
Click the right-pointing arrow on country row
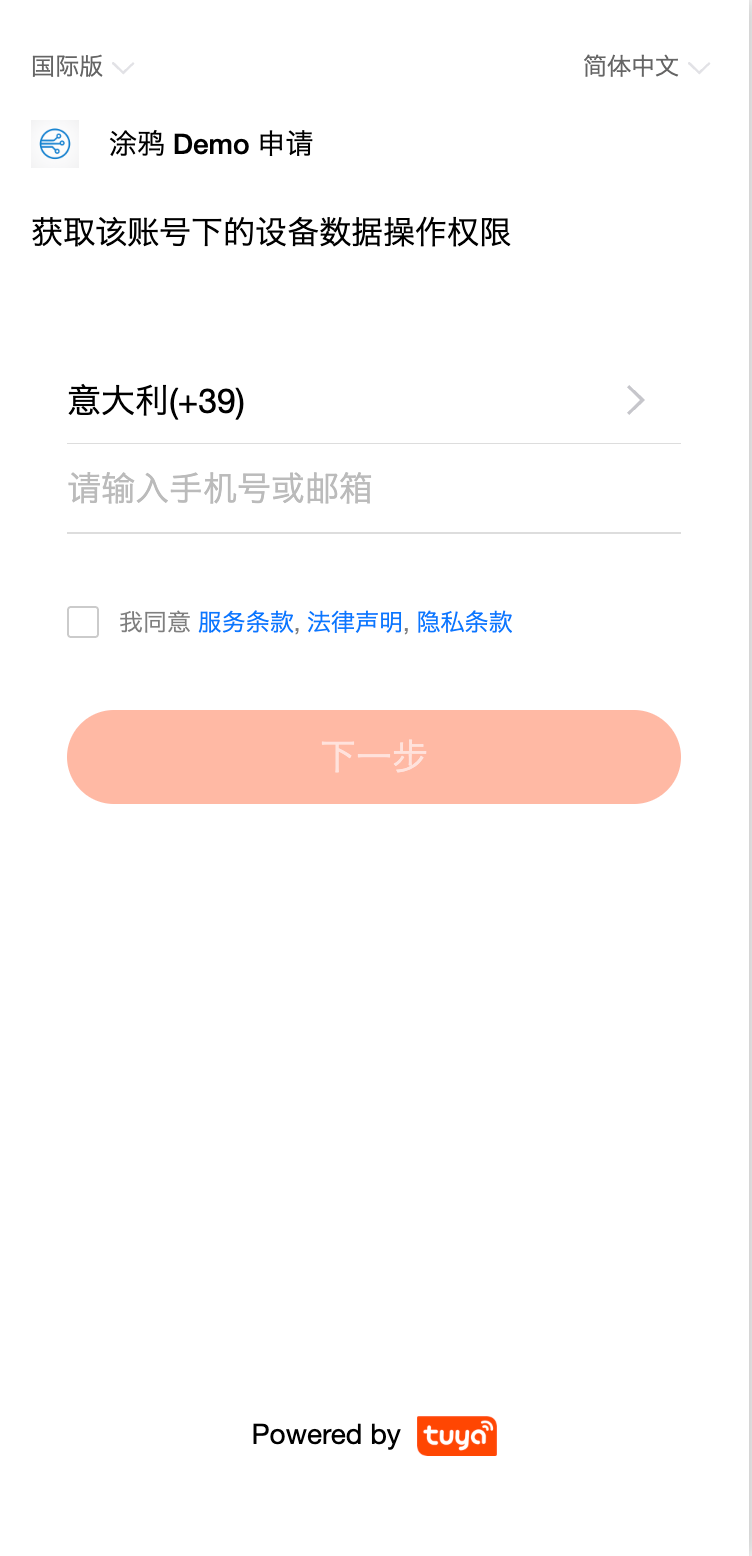(x=636, y=400)
